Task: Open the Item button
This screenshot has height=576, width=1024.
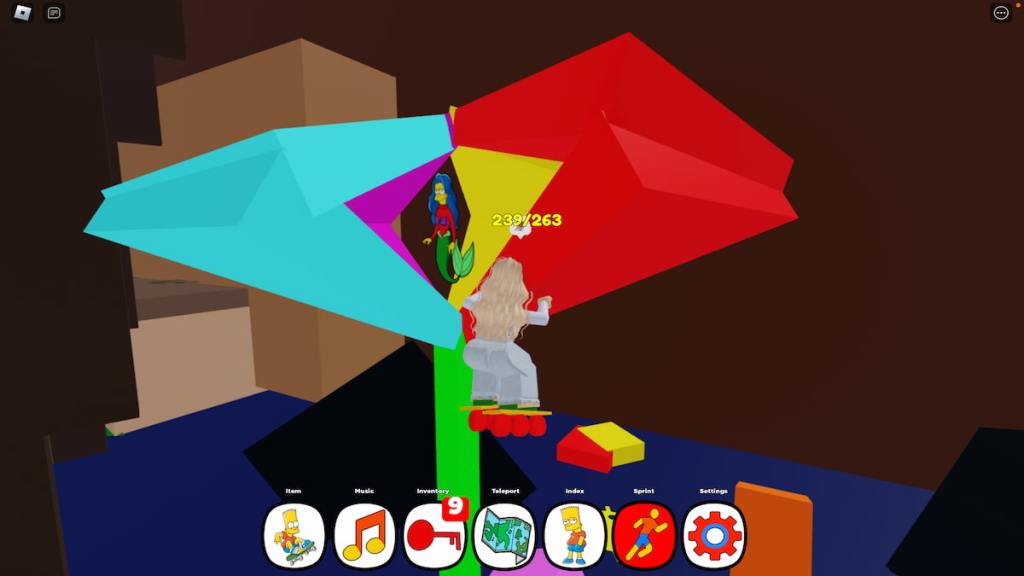Action: pos(294,536)
